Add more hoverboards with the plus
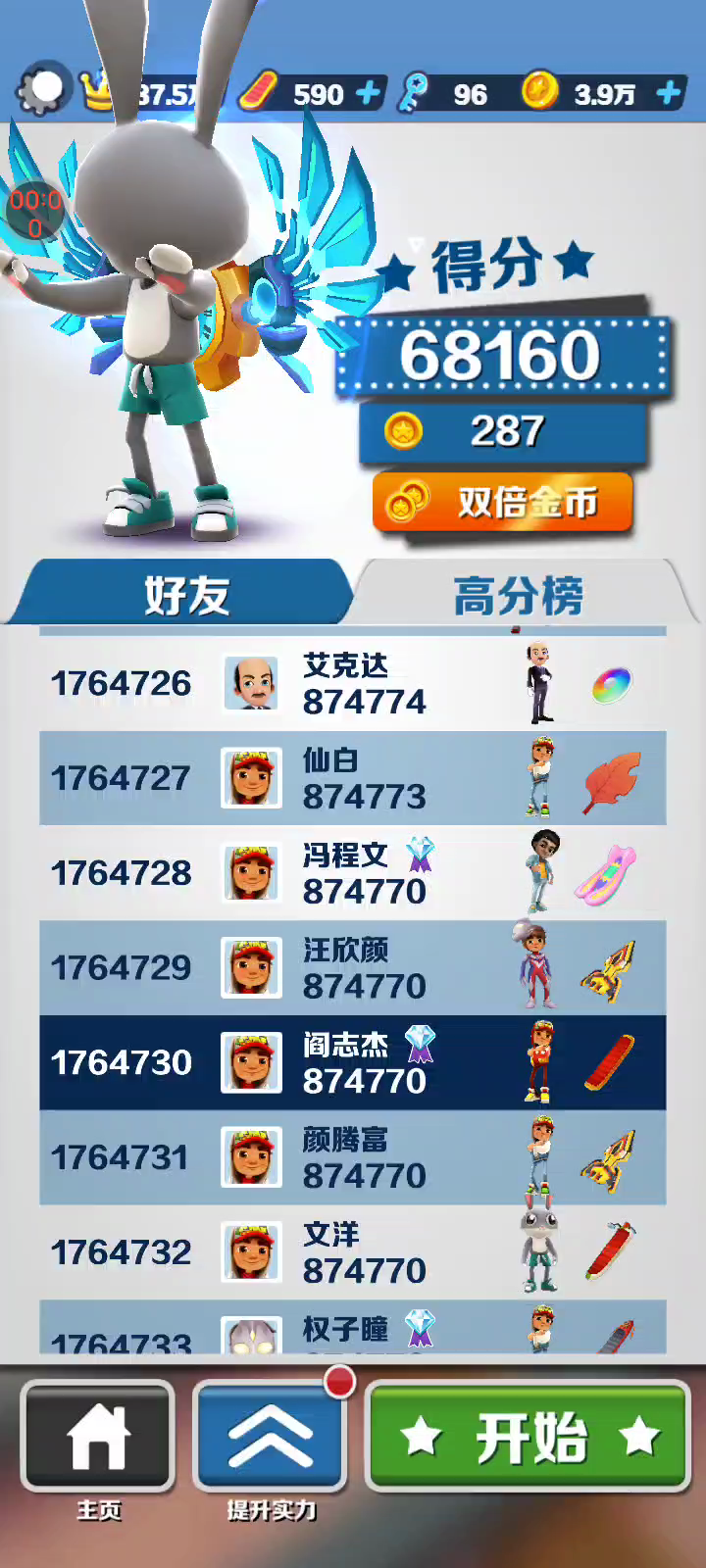The width and height of the screenshot is (706, 1568). click(x=369, y=94)
